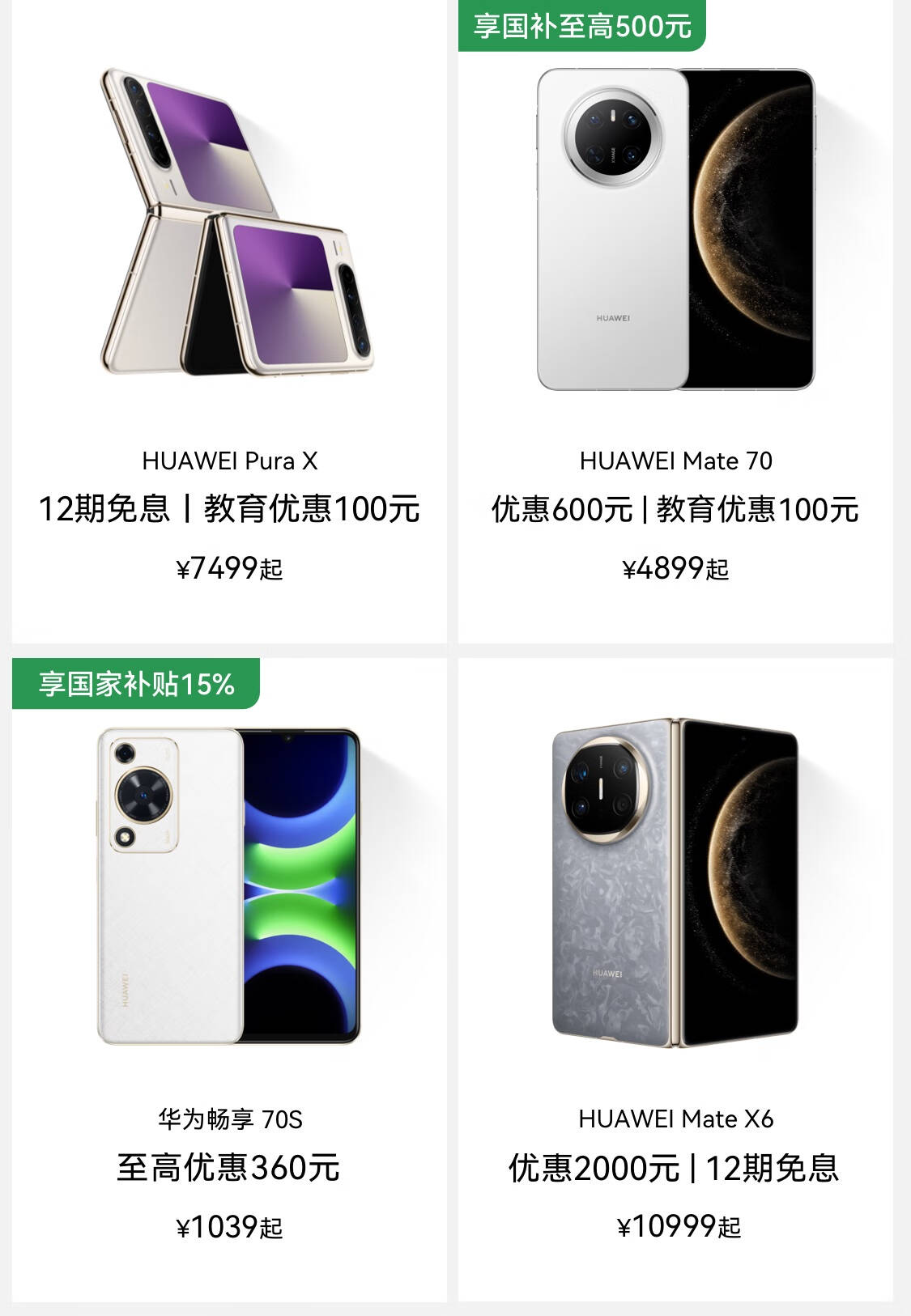Open the HUAWEI Mate 70 product card

pyautogui.click(x=675, y=321)
